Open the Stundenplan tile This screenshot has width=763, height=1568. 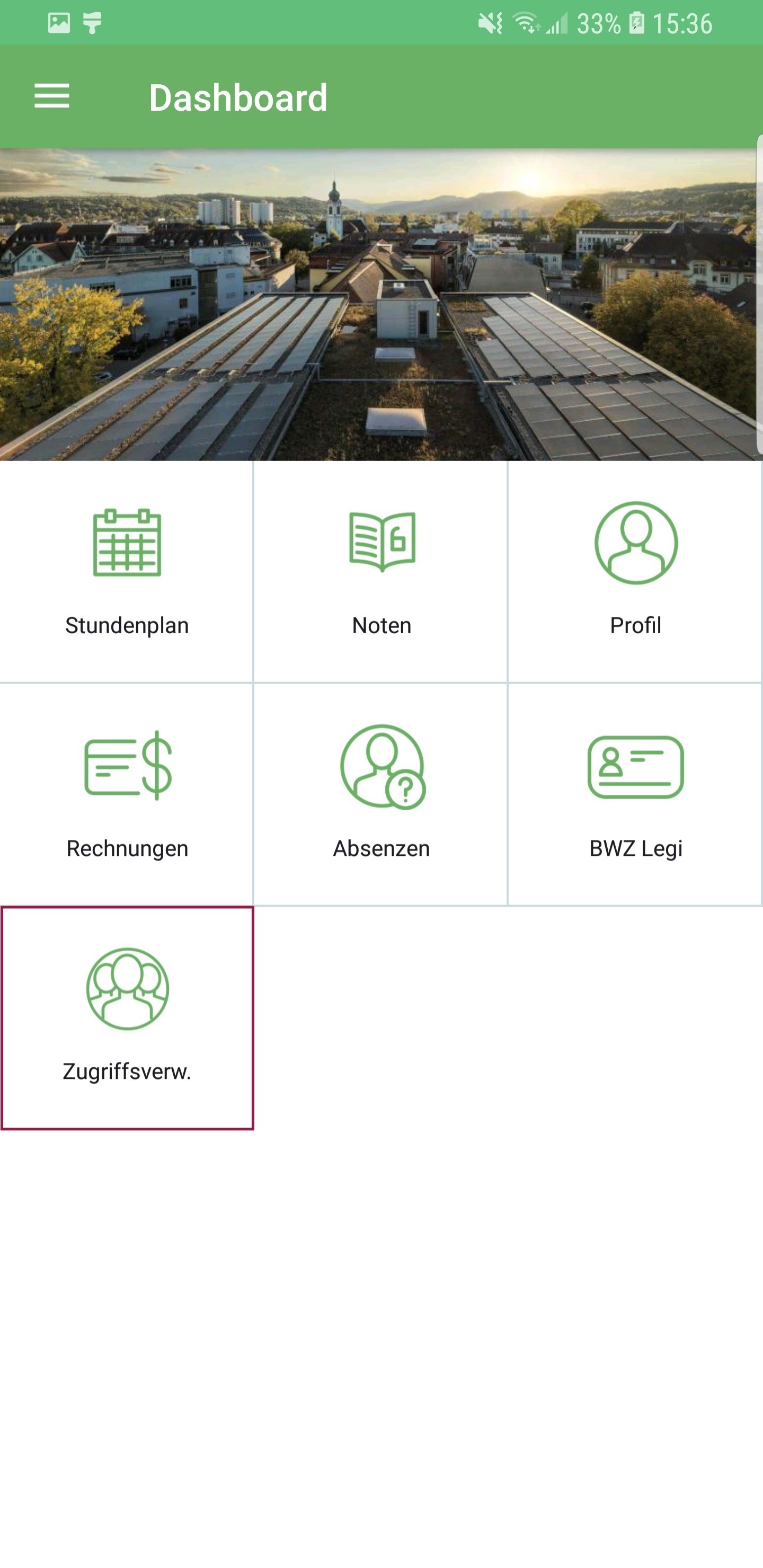coord(127,572)
